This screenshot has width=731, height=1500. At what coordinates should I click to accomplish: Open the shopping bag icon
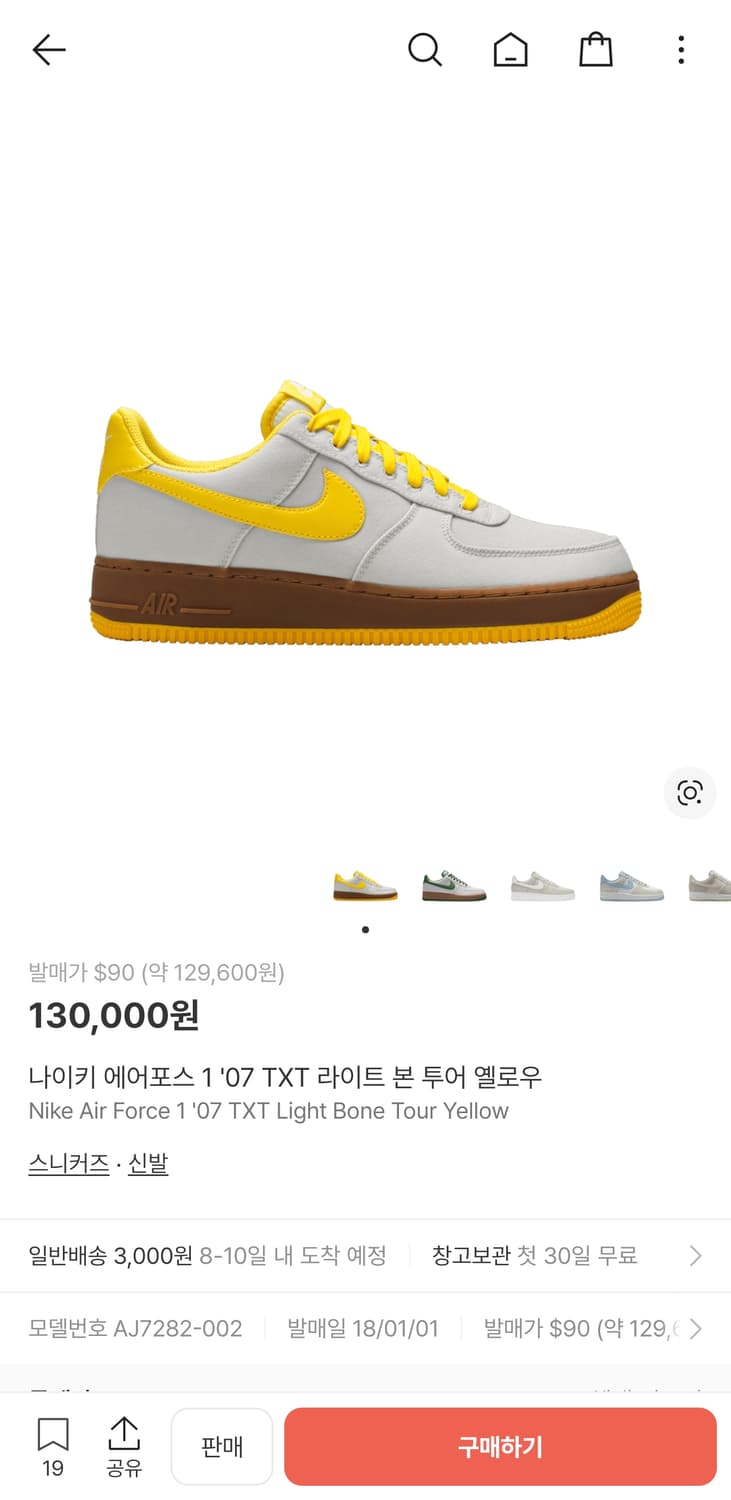595,49
